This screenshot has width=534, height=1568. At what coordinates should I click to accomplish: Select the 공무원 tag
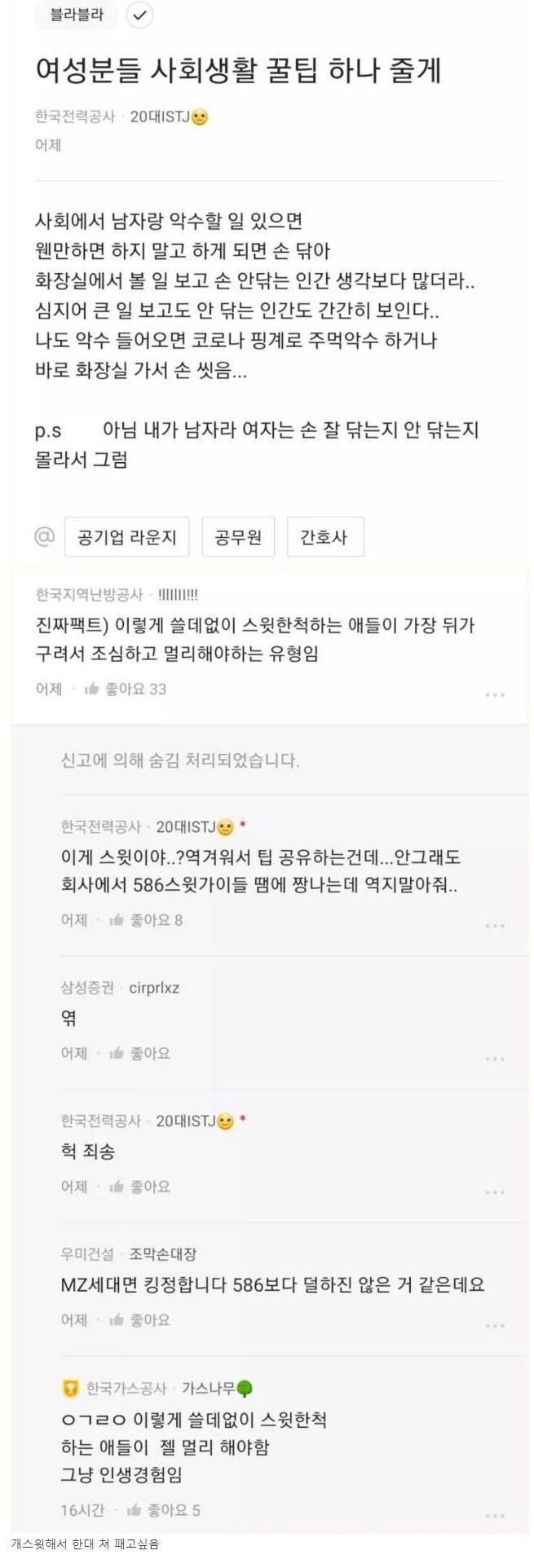tap(238, 537)
